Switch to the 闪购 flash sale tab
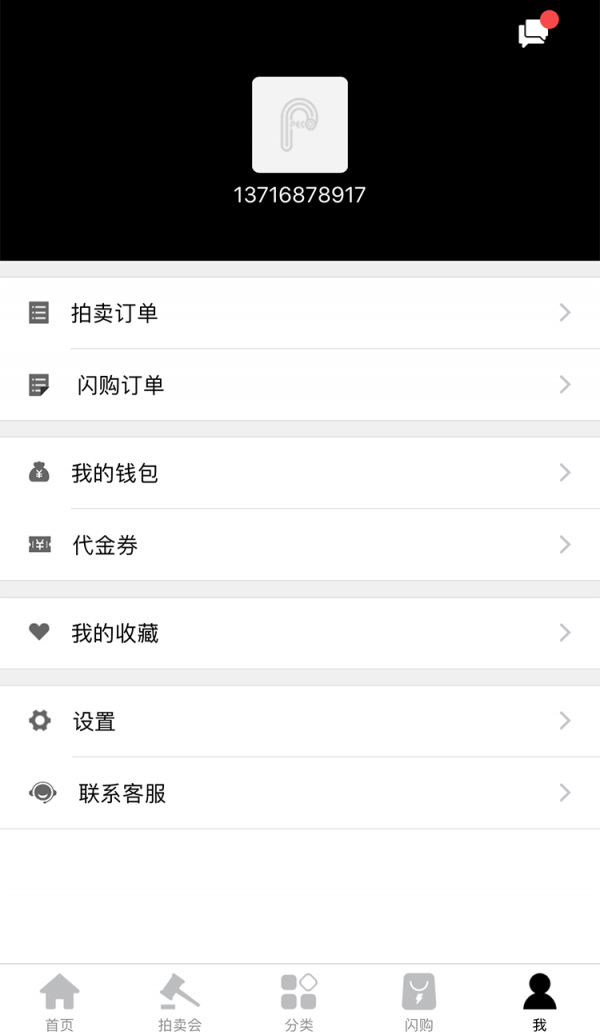Image resolution: width=600 pixels, height=1035 pixels. (x=419, y=1001)
